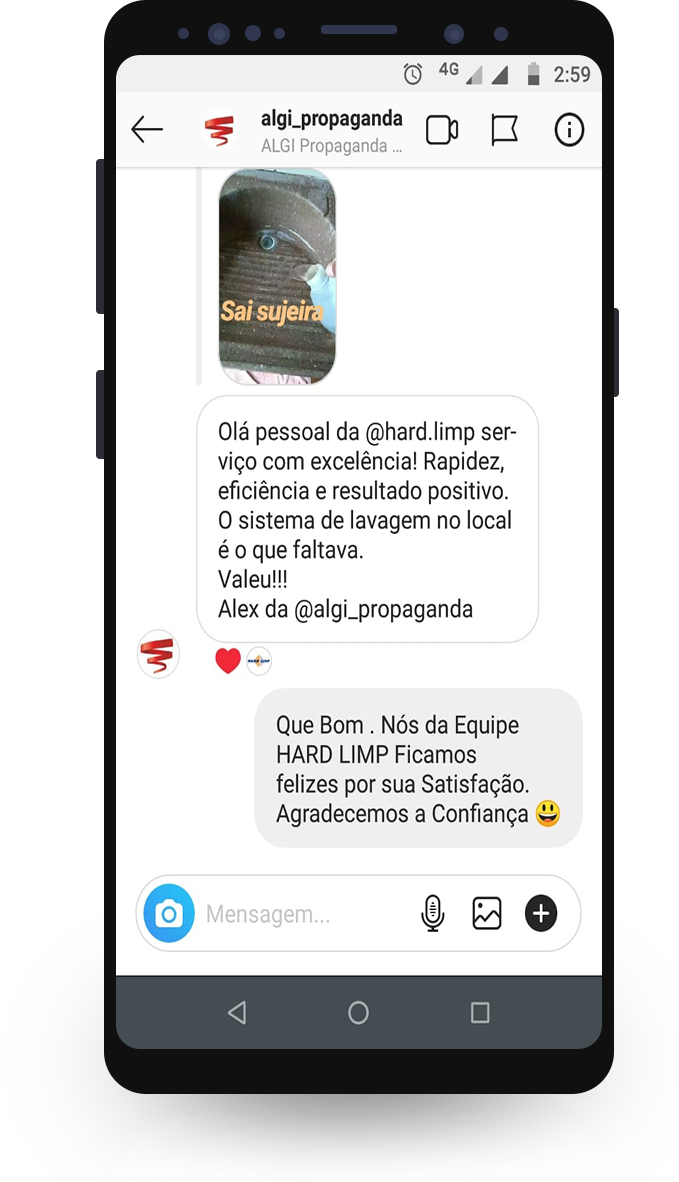Open the algi_propaganda profile header
Screen dimensions: 679x1182
[330, 131]
